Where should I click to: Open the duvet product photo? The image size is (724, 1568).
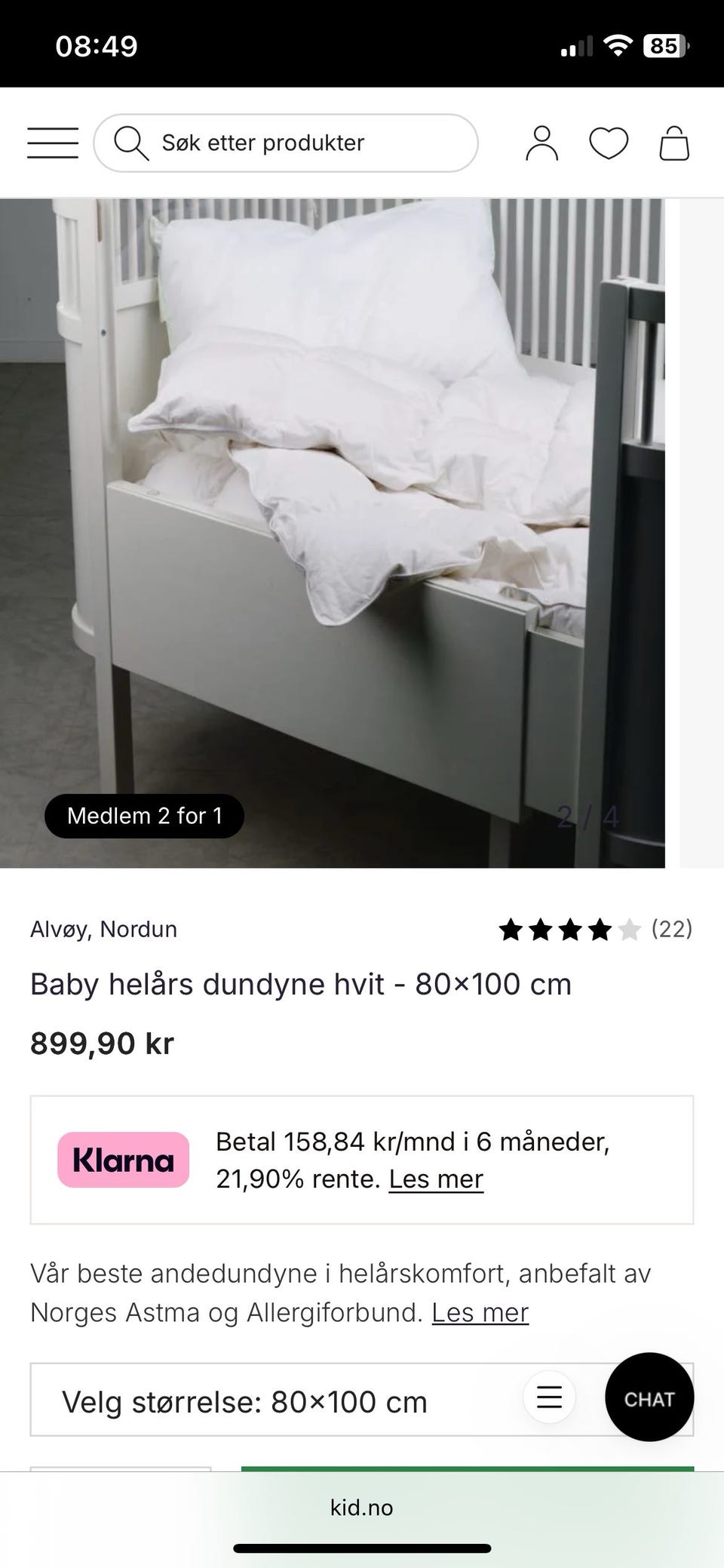pos(333,533)
